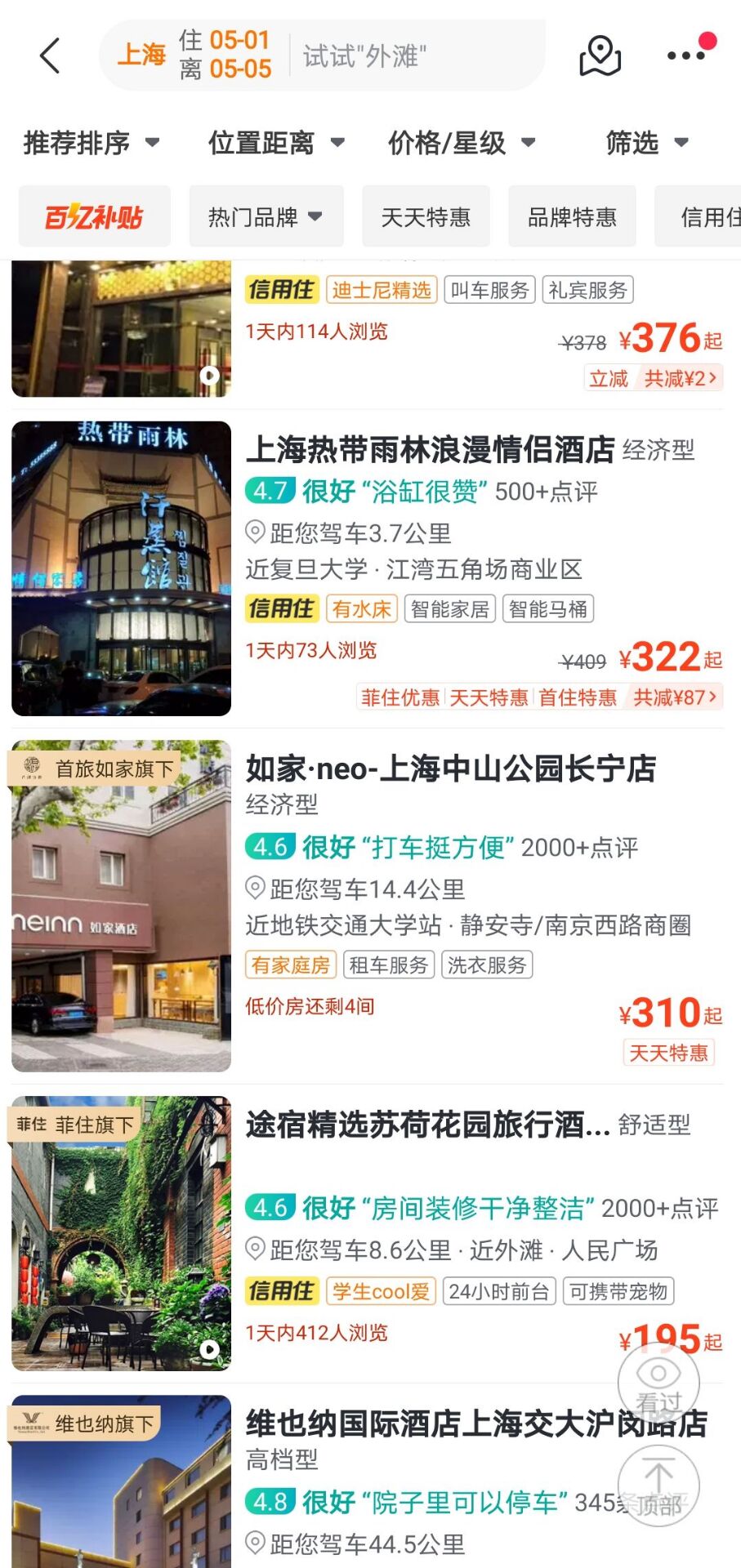This screenshot has width=741, height=1568.
Task: Open 上海热带雨林浪漫情侣酒店 listing
Action: point(431,449)
